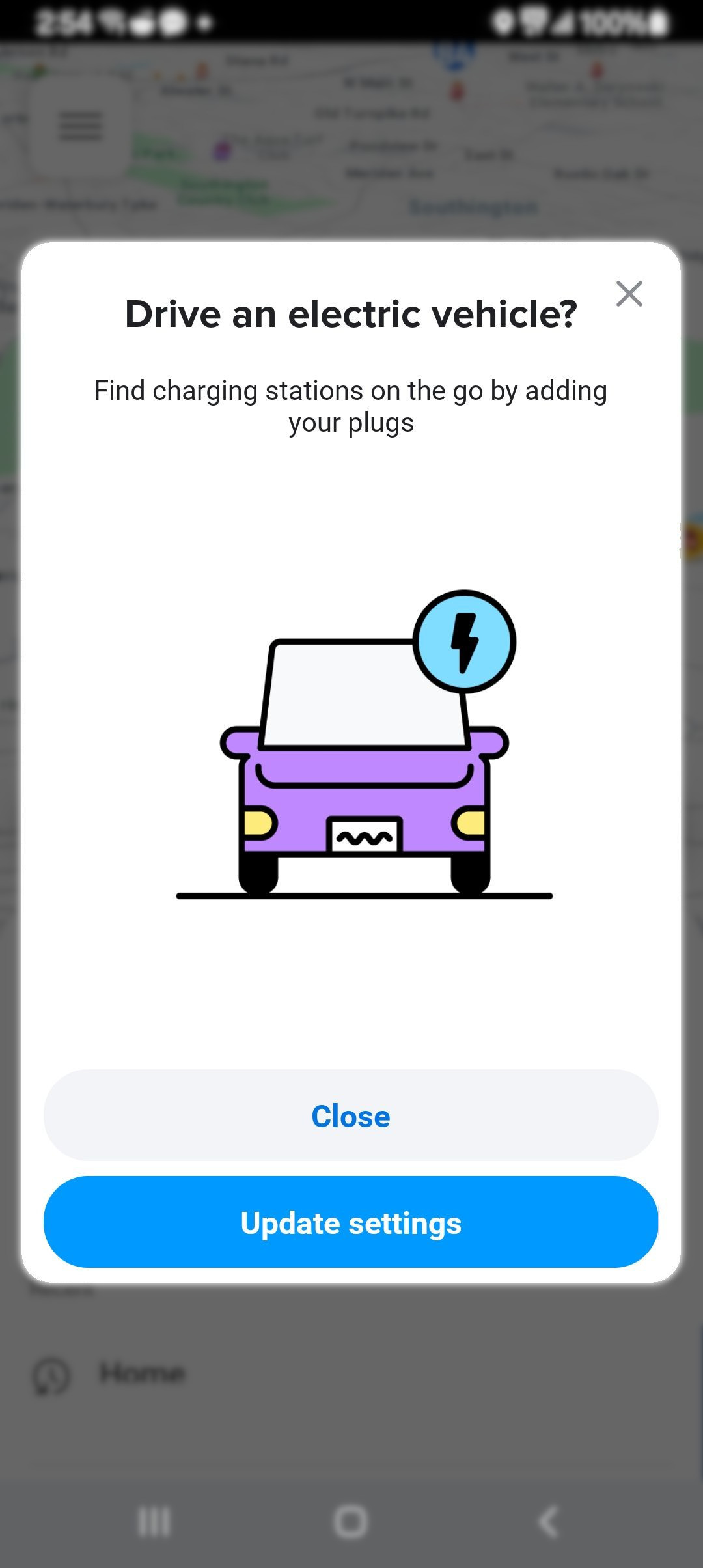
Task: Choose Update settings to add plugs
Action: tap(351, 1222)
